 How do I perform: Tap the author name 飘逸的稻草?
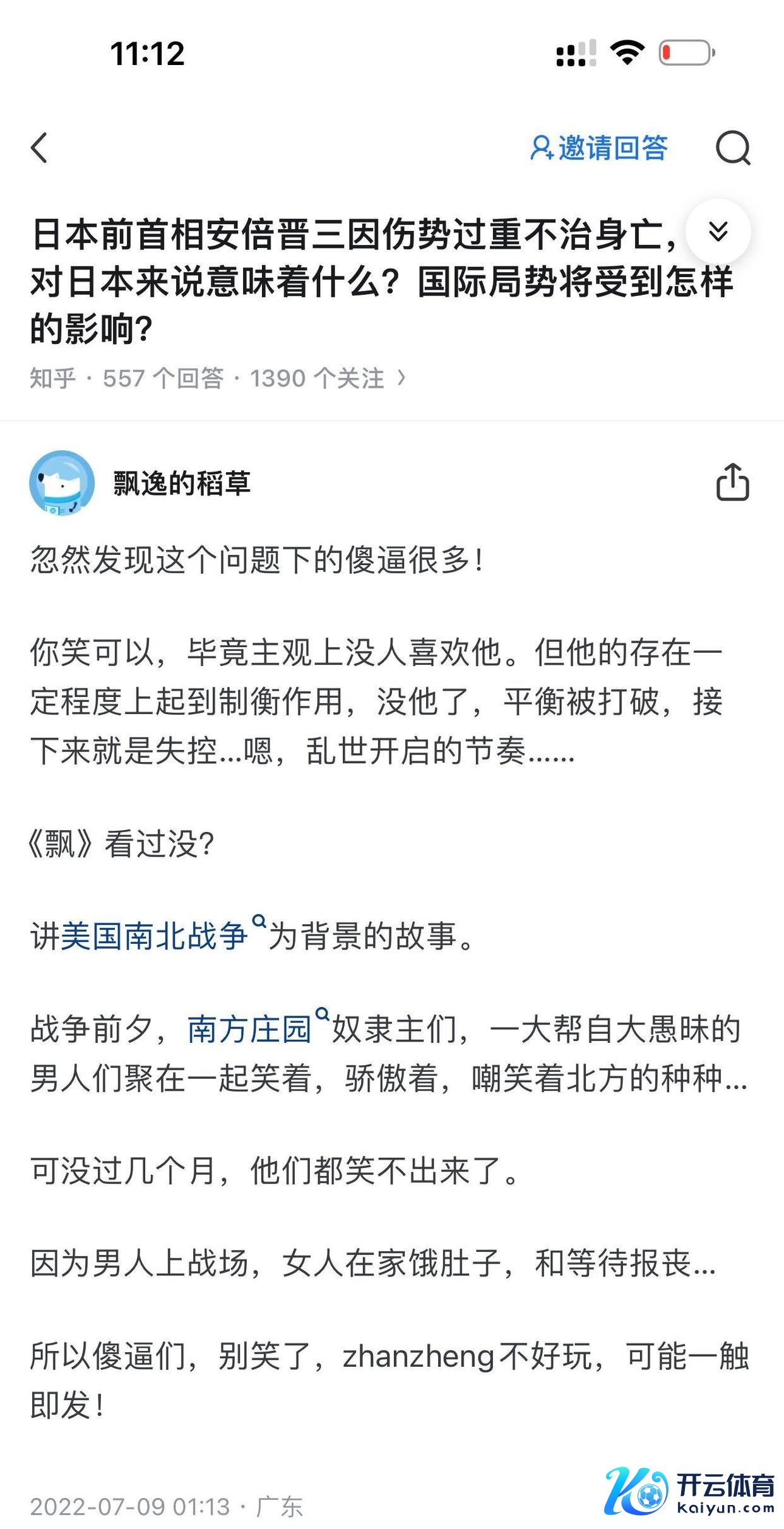click(x=182, y=483)
